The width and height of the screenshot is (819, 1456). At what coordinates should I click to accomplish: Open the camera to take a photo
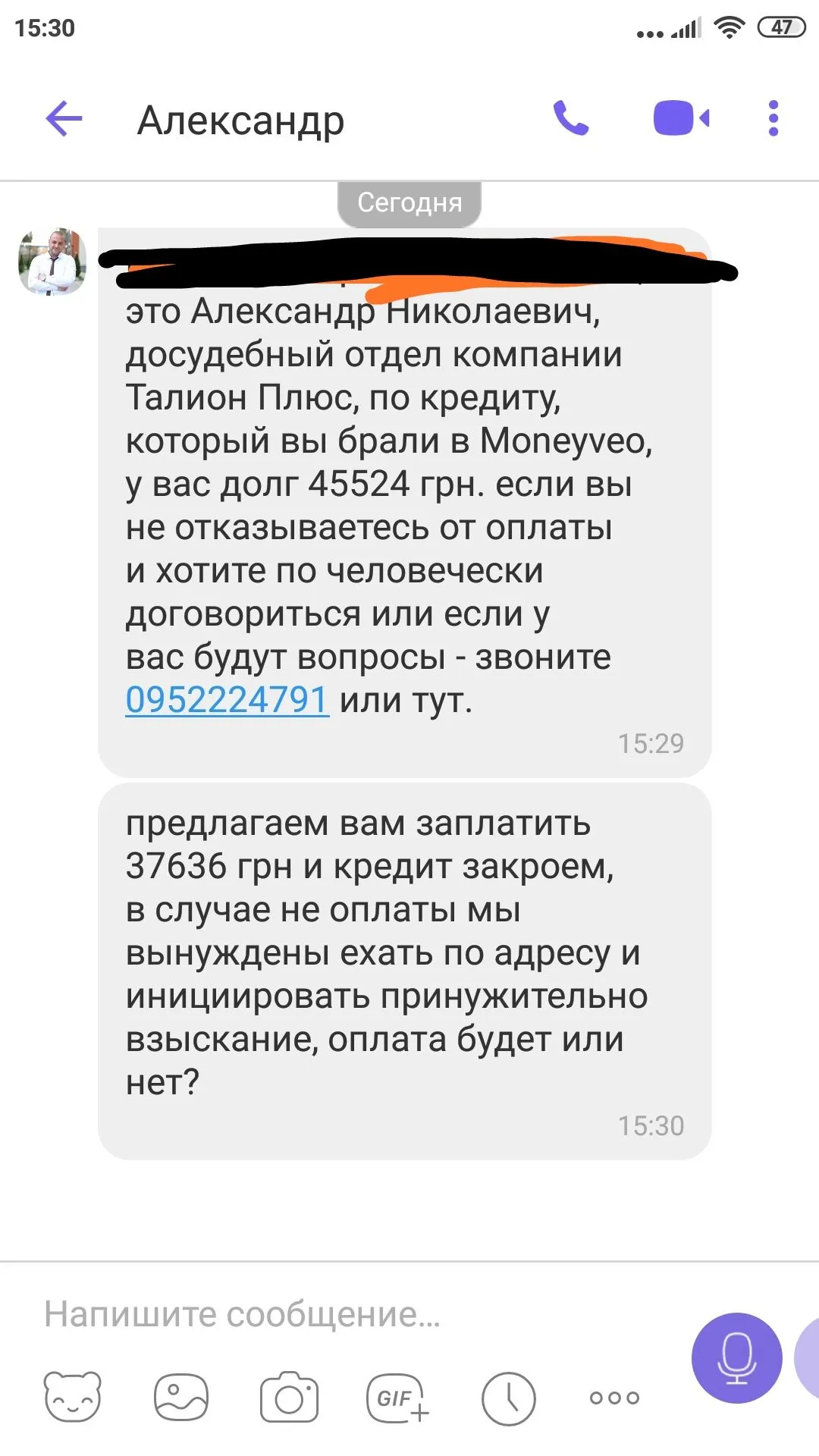(x=289, y=1397)
